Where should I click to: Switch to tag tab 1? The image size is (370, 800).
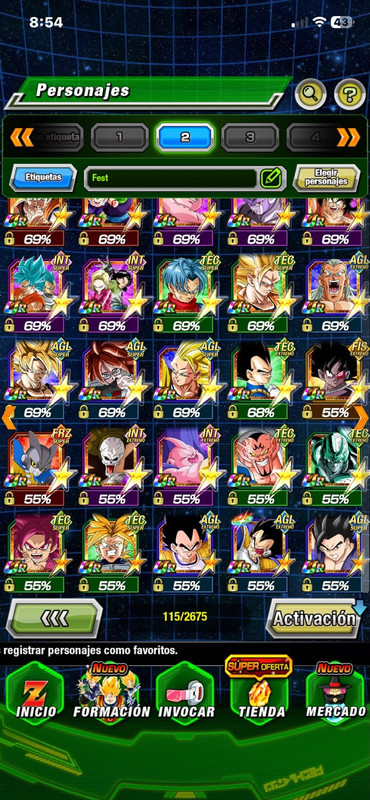point(119,137)
